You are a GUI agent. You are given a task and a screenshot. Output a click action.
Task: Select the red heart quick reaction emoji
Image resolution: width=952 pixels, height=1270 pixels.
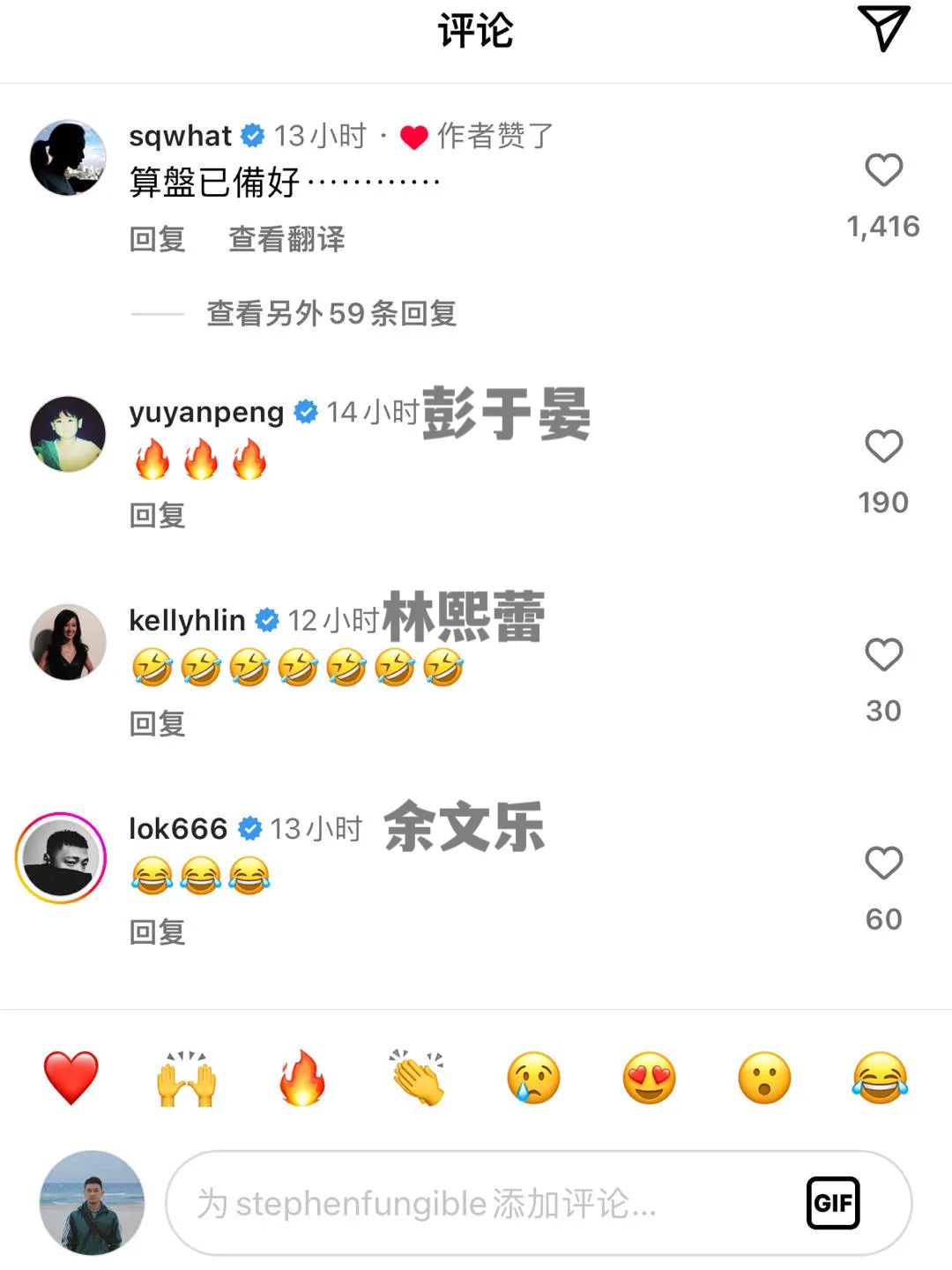tap(71, 1076)
